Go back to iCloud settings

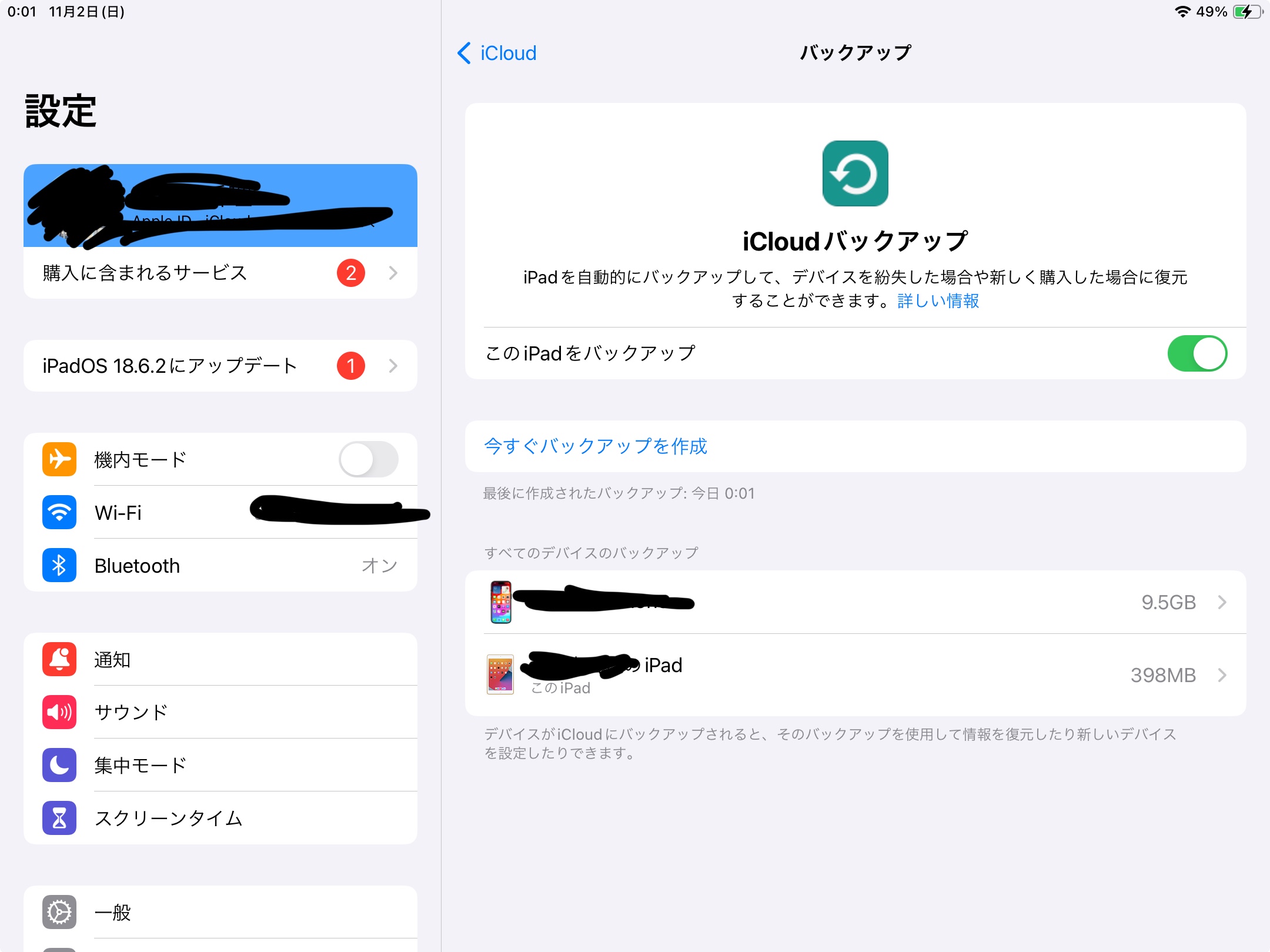click(x=497, y=53)
